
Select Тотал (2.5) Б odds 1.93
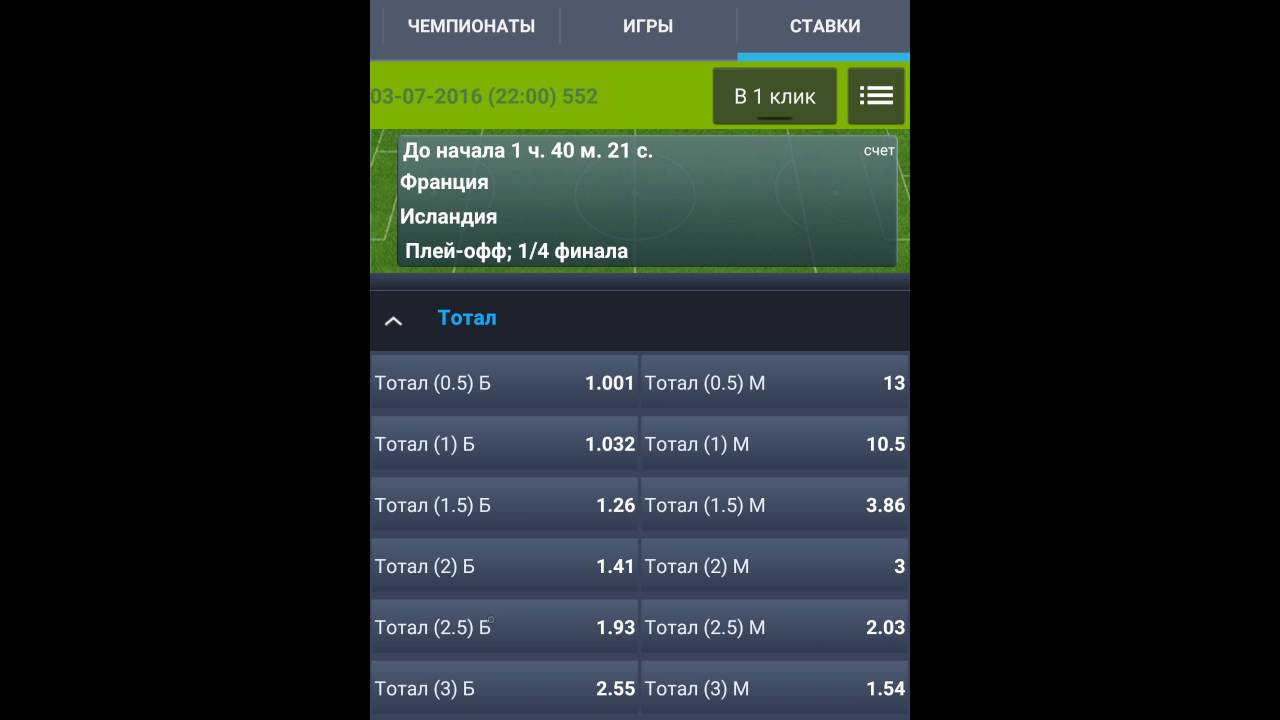(x=504, y=627)
